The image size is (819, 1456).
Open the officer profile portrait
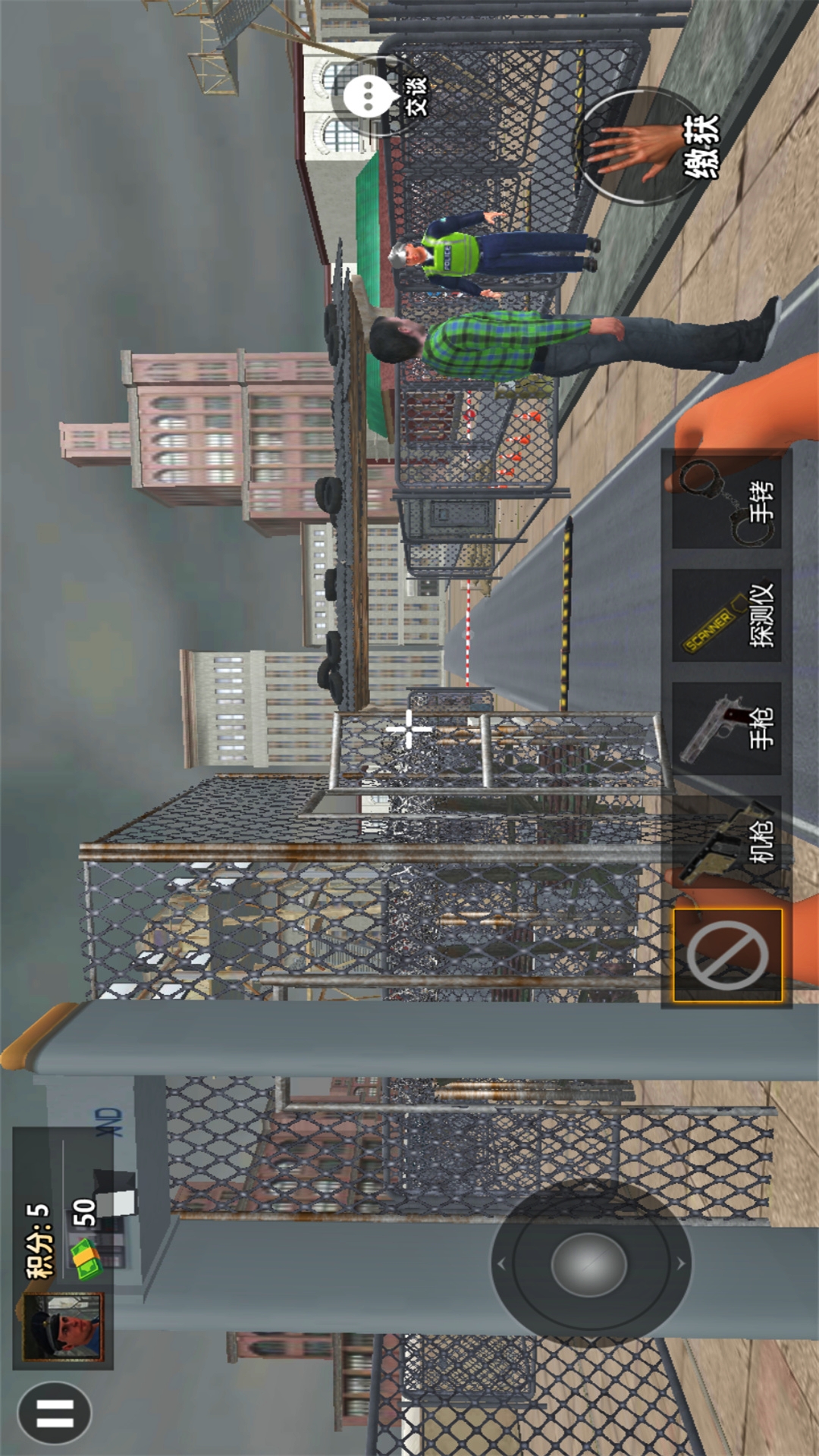62,1326
